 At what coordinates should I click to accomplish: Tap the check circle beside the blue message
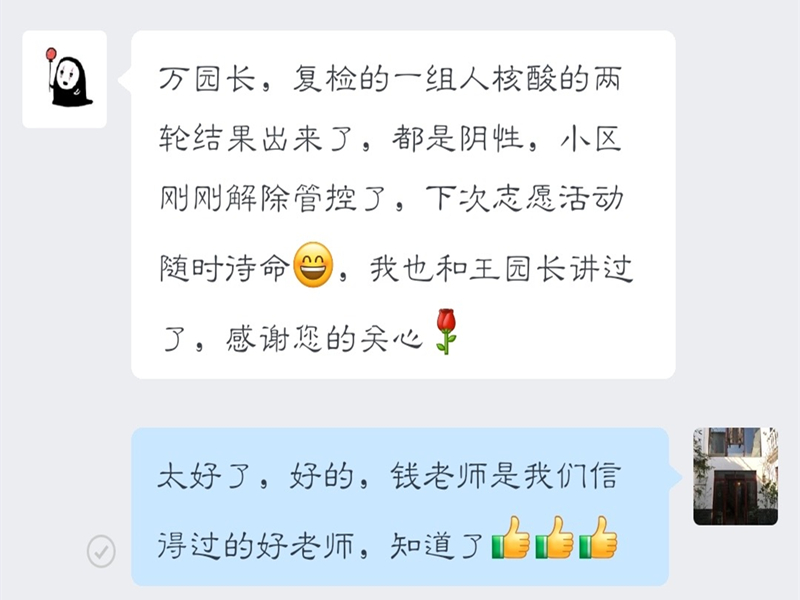pyautogui.click(x=101, y=551)
